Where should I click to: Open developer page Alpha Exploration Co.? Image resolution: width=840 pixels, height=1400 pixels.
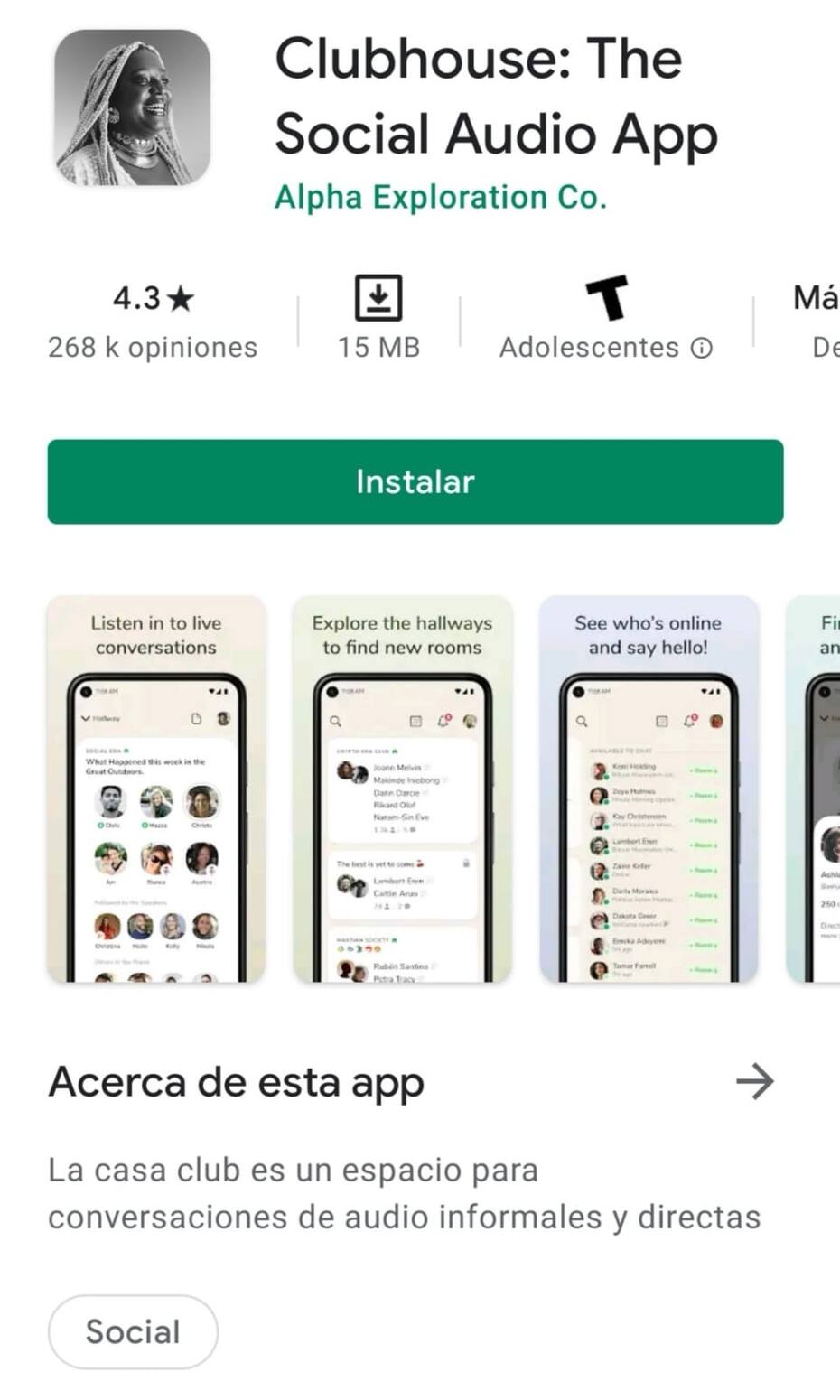440,197
